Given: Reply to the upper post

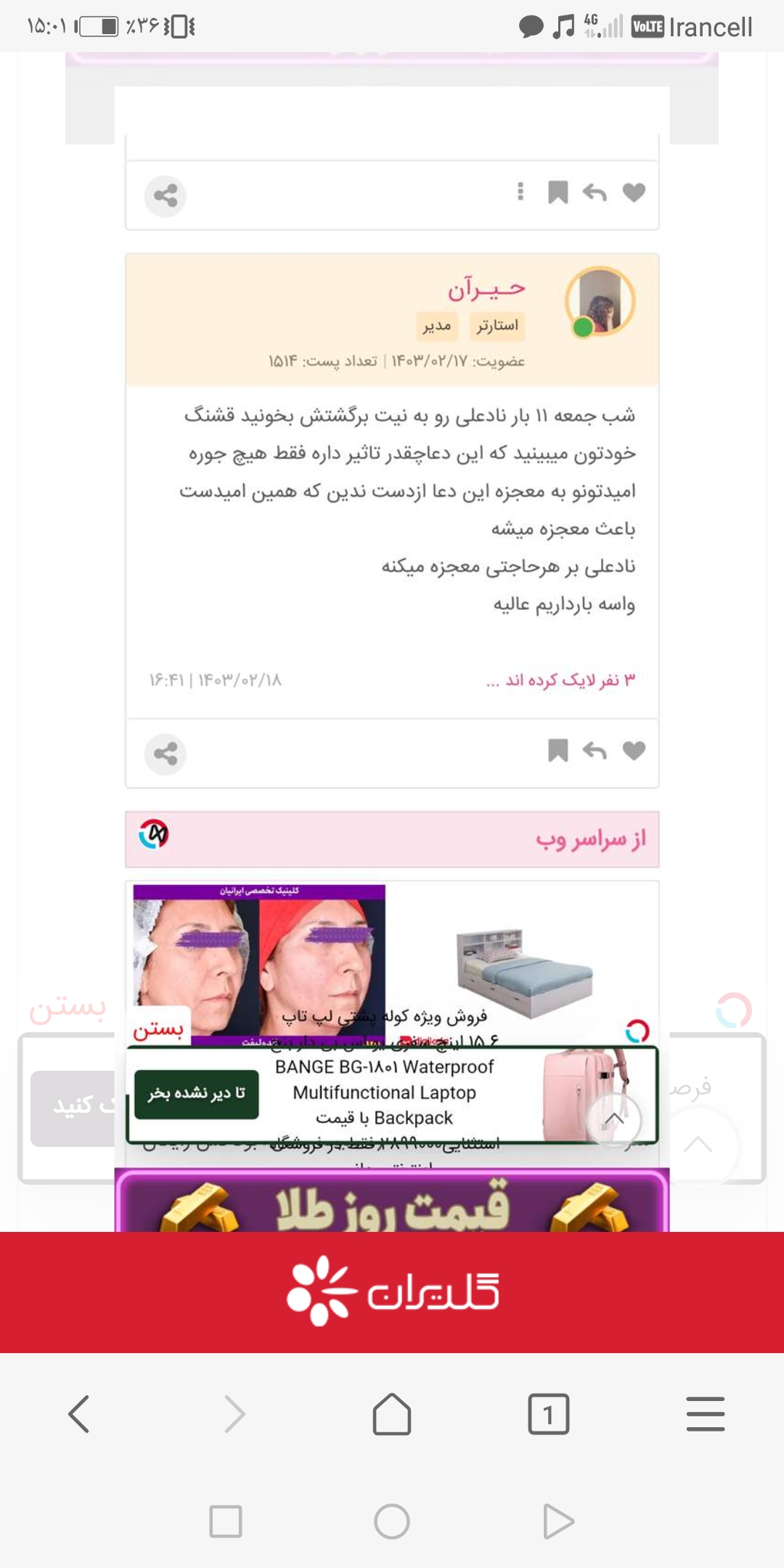Looking at the screenshot, I should coord(595,192).
